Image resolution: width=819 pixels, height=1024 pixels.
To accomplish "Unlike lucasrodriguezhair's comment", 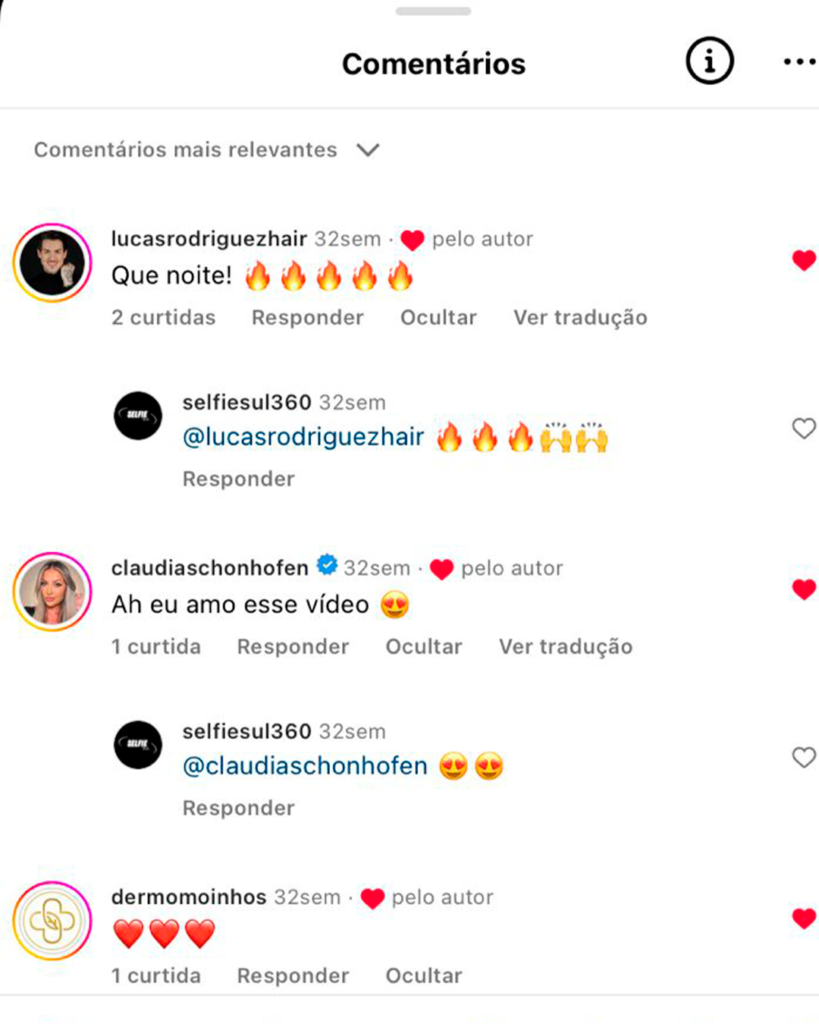I will [x=803, y=261].
